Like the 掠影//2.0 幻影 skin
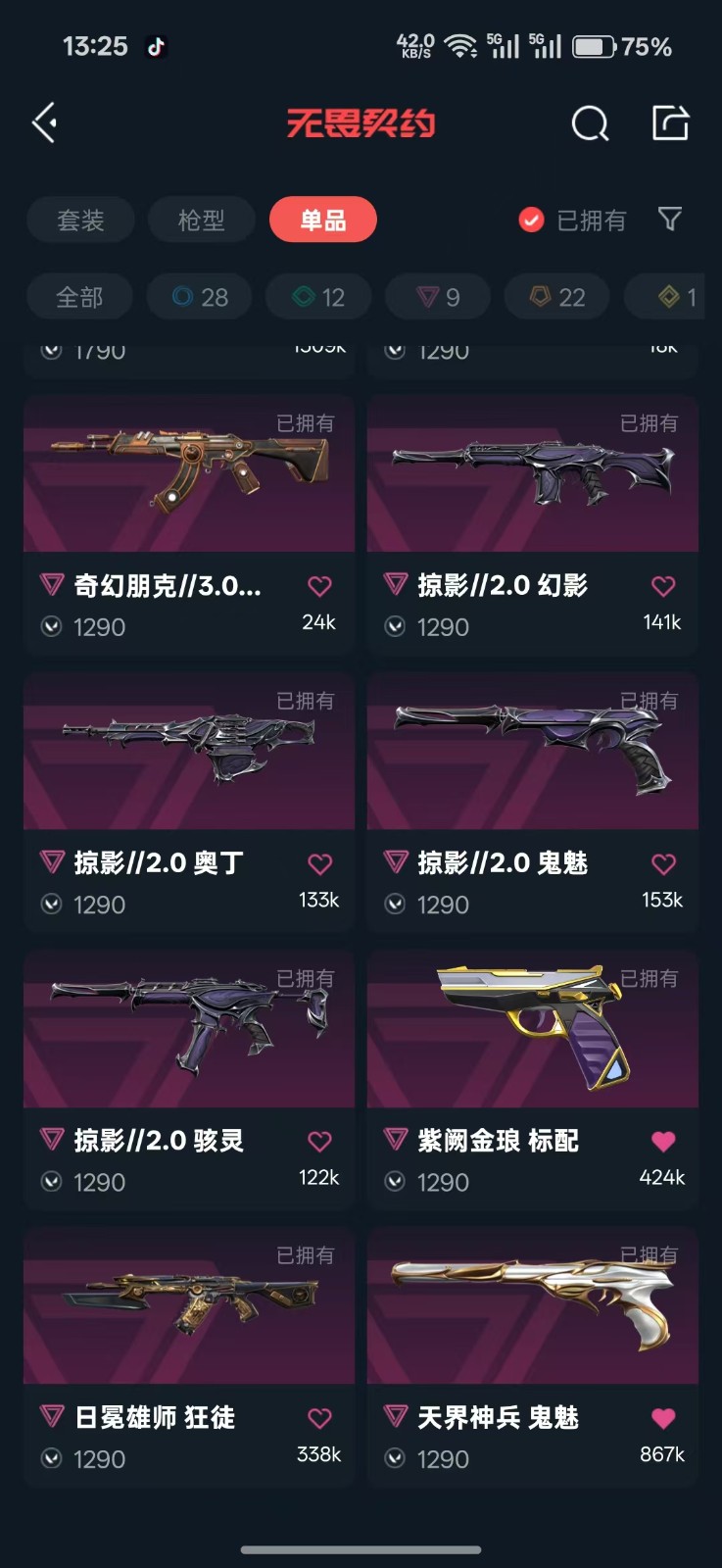The image size is (722, 1568). [x=663, y=586]
